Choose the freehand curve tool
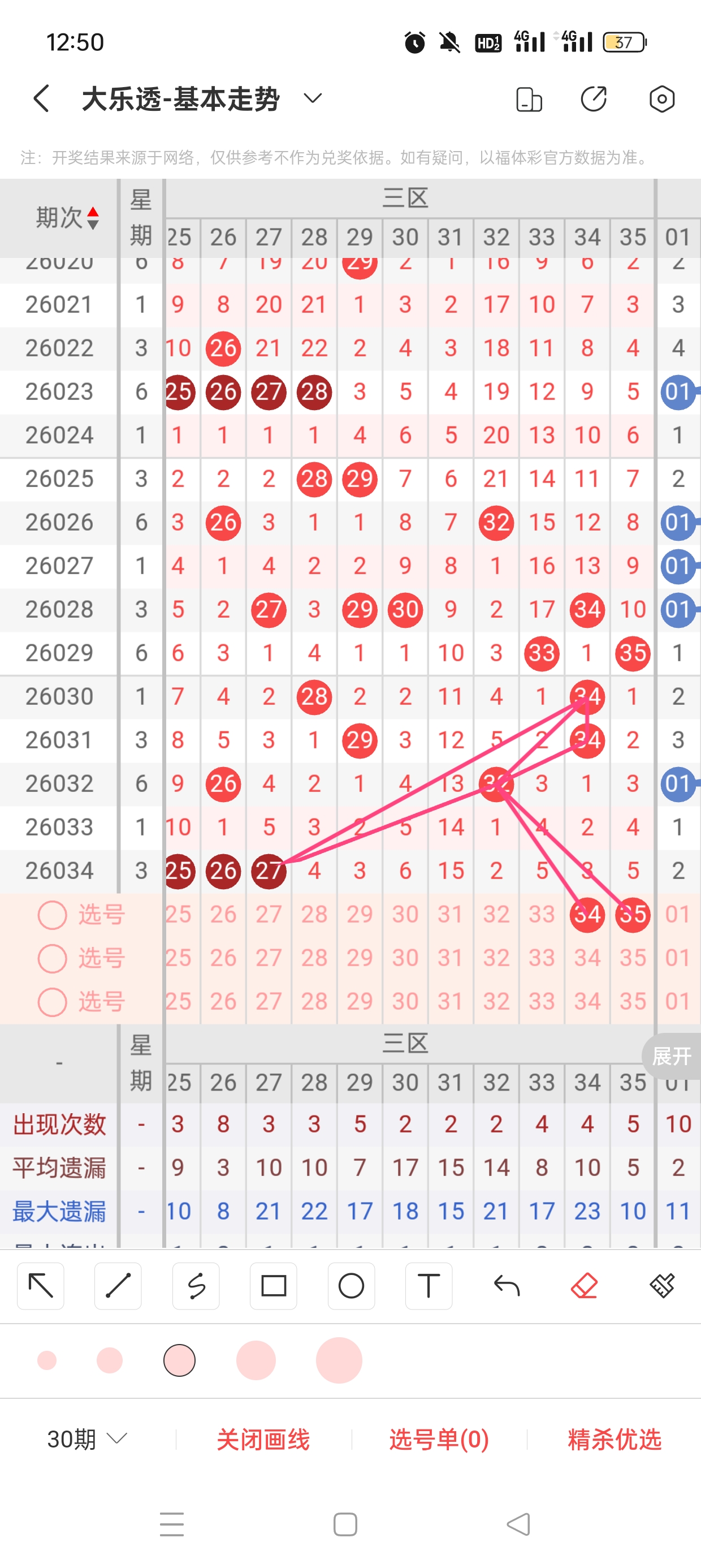Screen dimensions: 701x1568 [196, 1286]
